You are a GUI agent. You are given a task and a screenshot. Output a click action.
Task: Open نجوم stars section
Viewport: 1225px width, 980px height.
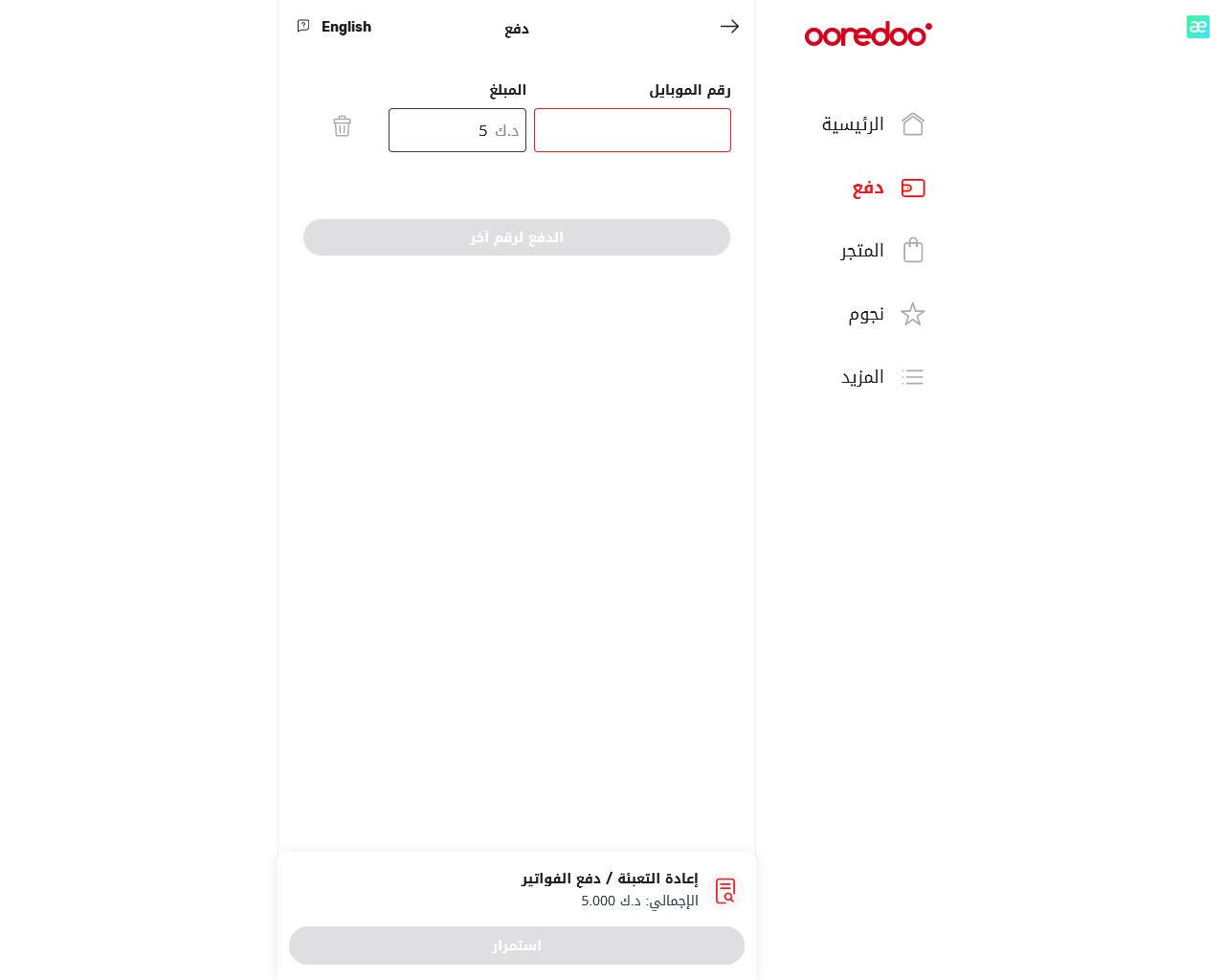click(x=884, y=314)
